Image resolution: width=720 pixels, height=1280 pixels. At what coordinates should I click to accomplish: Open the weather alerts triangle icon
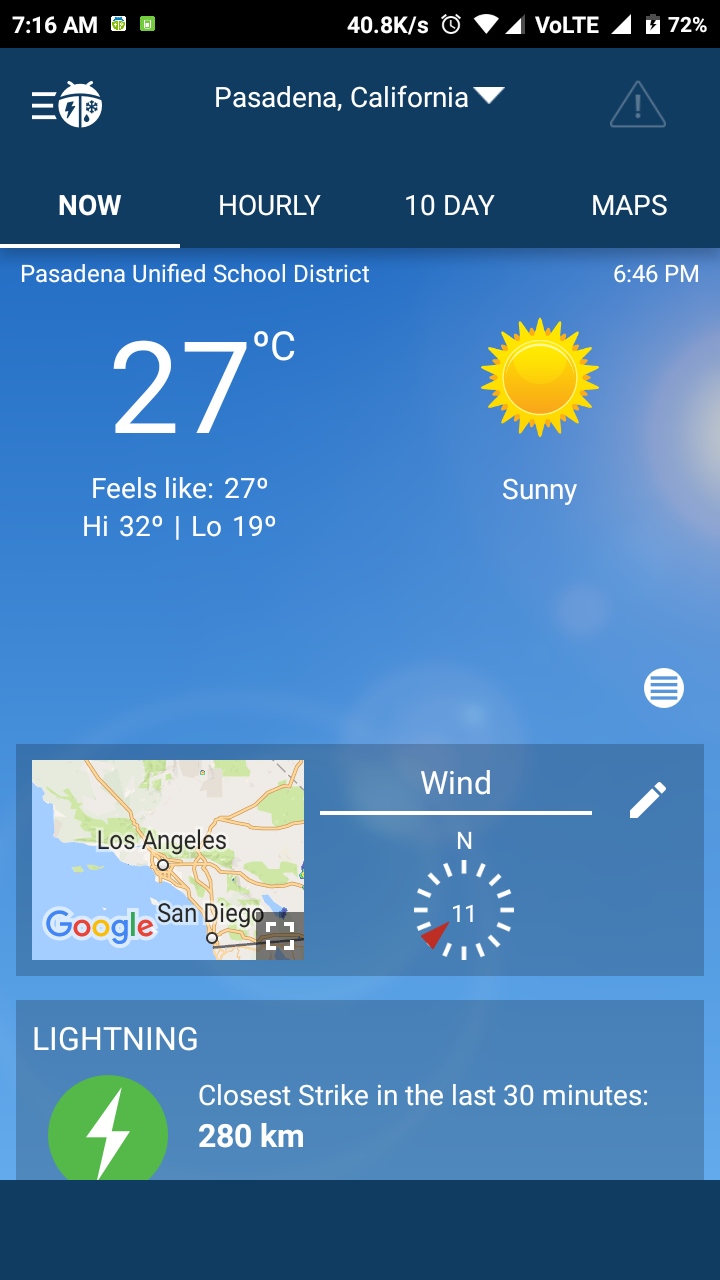point(638,104)
